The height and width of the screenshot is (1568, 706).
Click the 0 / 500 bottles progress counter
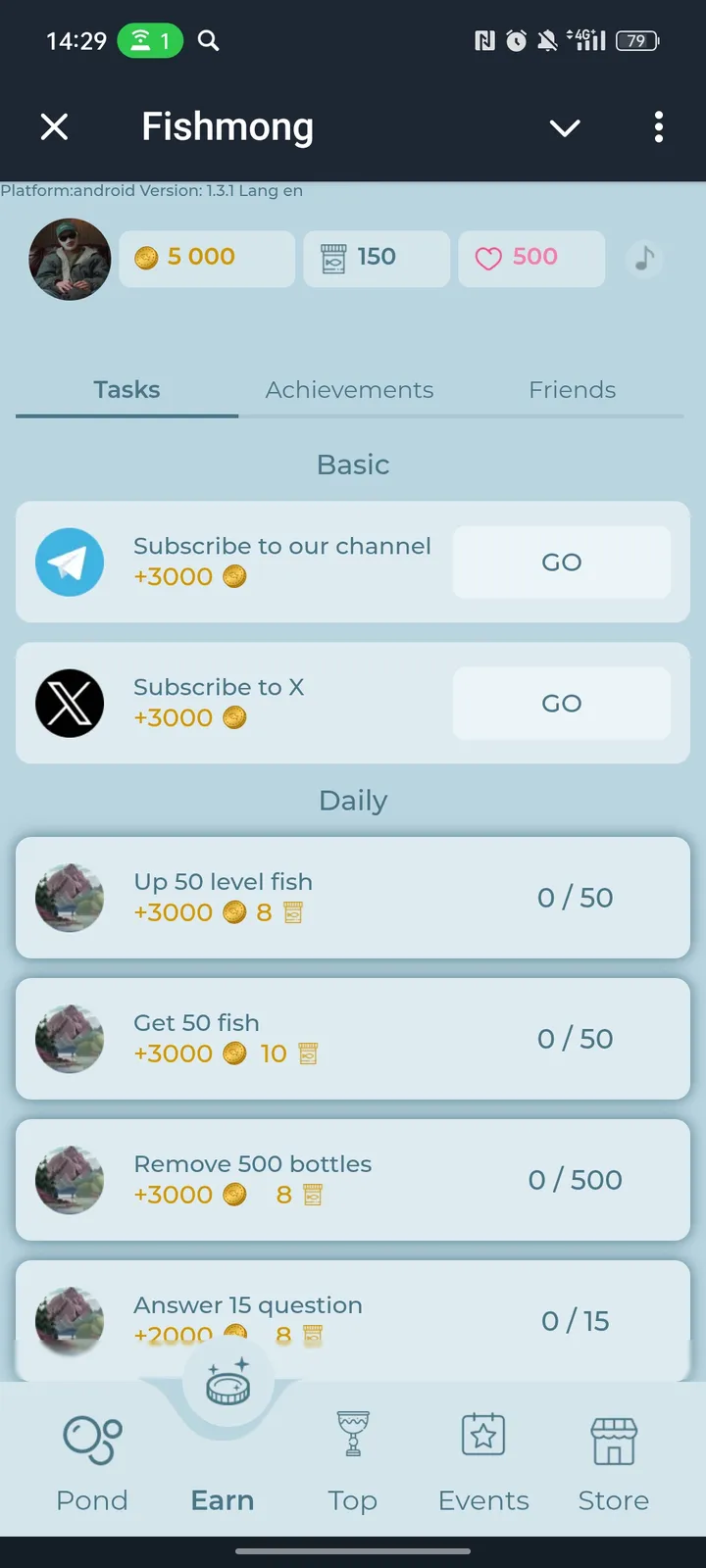(575, 1180)
